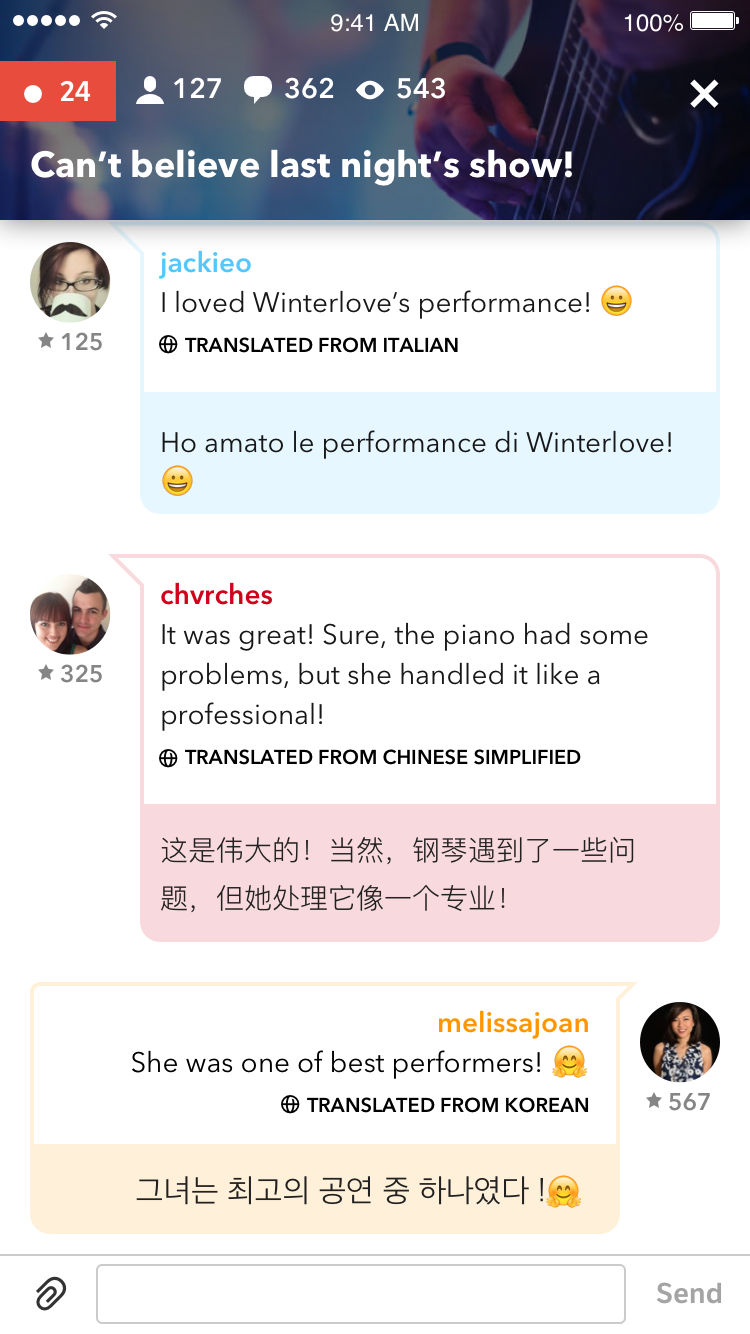Focus the message input field

(360, 1294)
